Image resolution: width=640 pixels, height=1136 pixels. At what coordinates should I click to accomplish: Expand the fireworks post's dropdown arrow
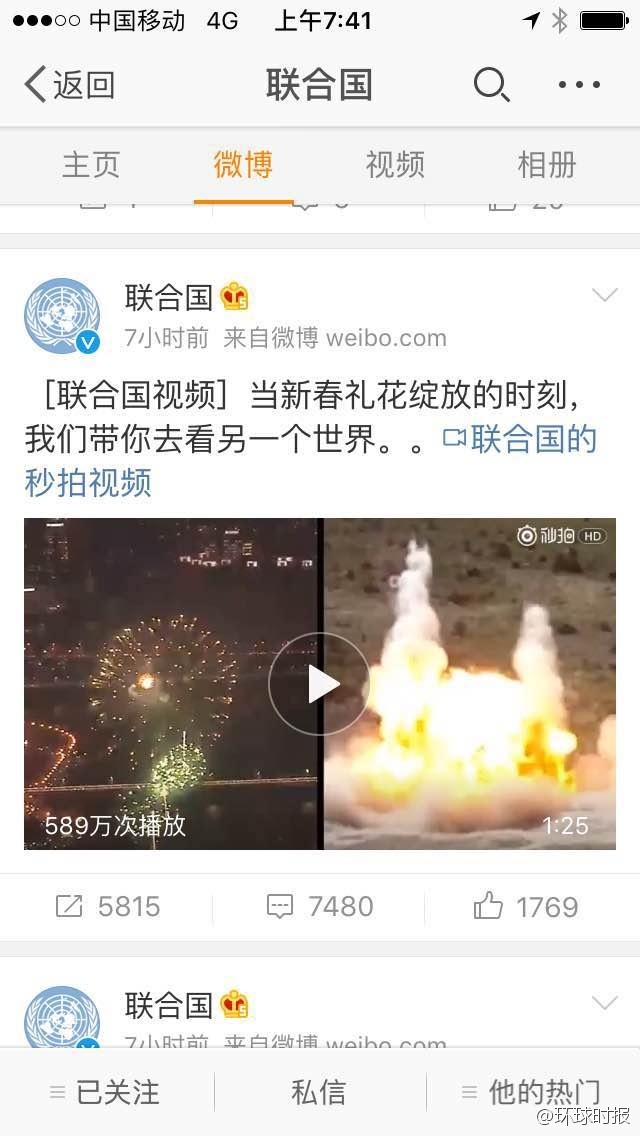click(x=605, y=295)
